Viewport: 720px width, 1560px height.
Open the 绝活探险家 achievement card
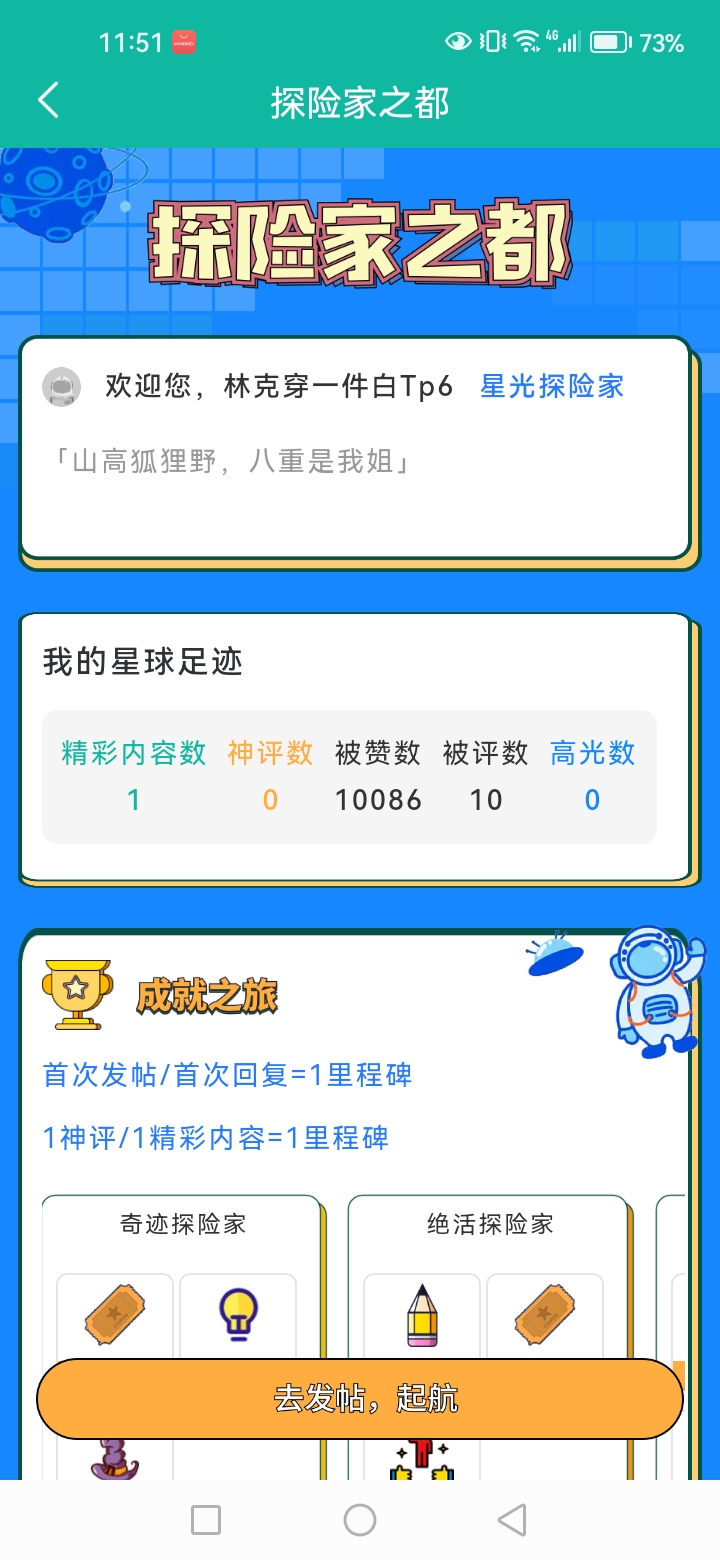coord(489,1225)
